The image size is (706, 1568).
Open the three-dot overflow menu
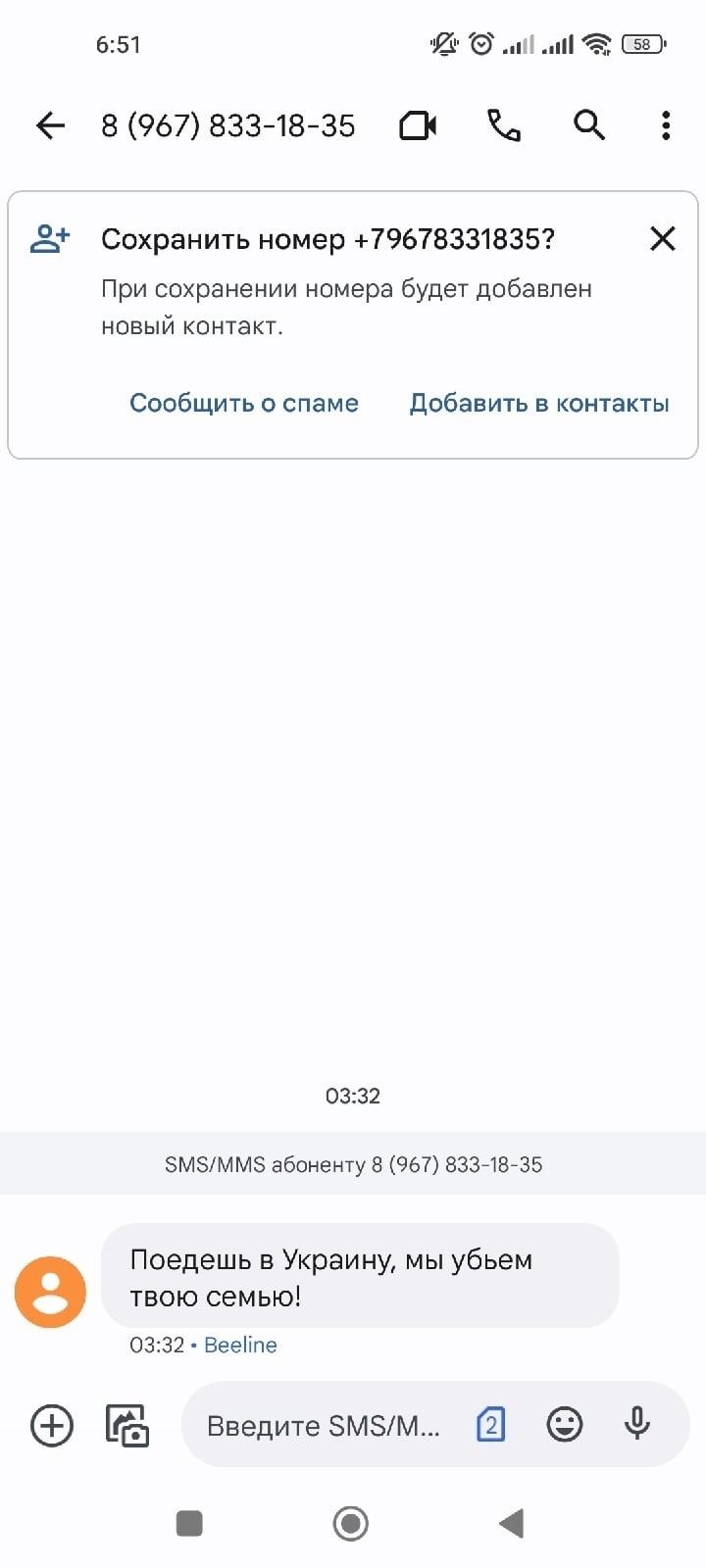pyautogui.click(x=666, y=125)
